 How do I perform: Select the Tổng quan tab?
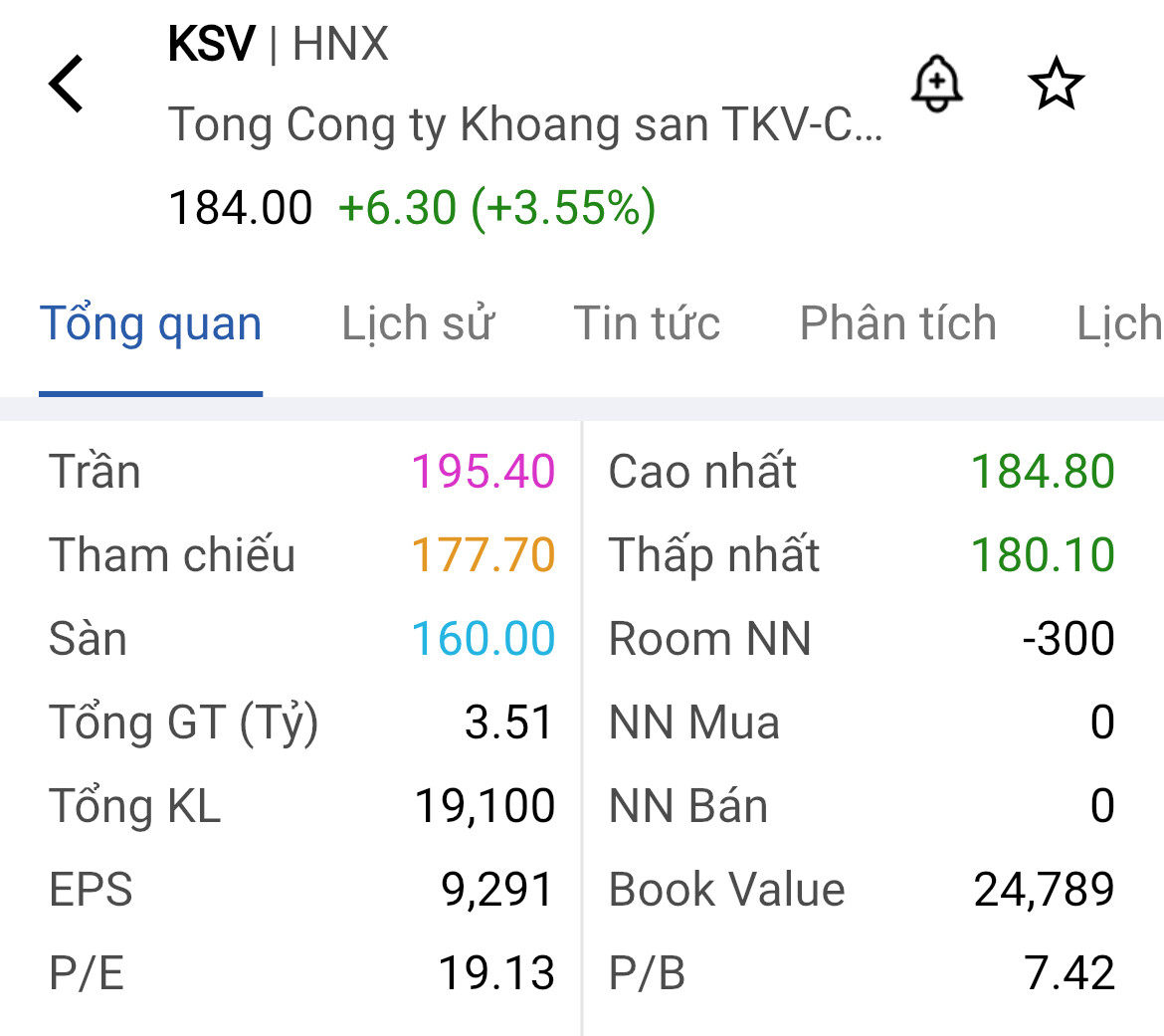click(x=150, y=324)
